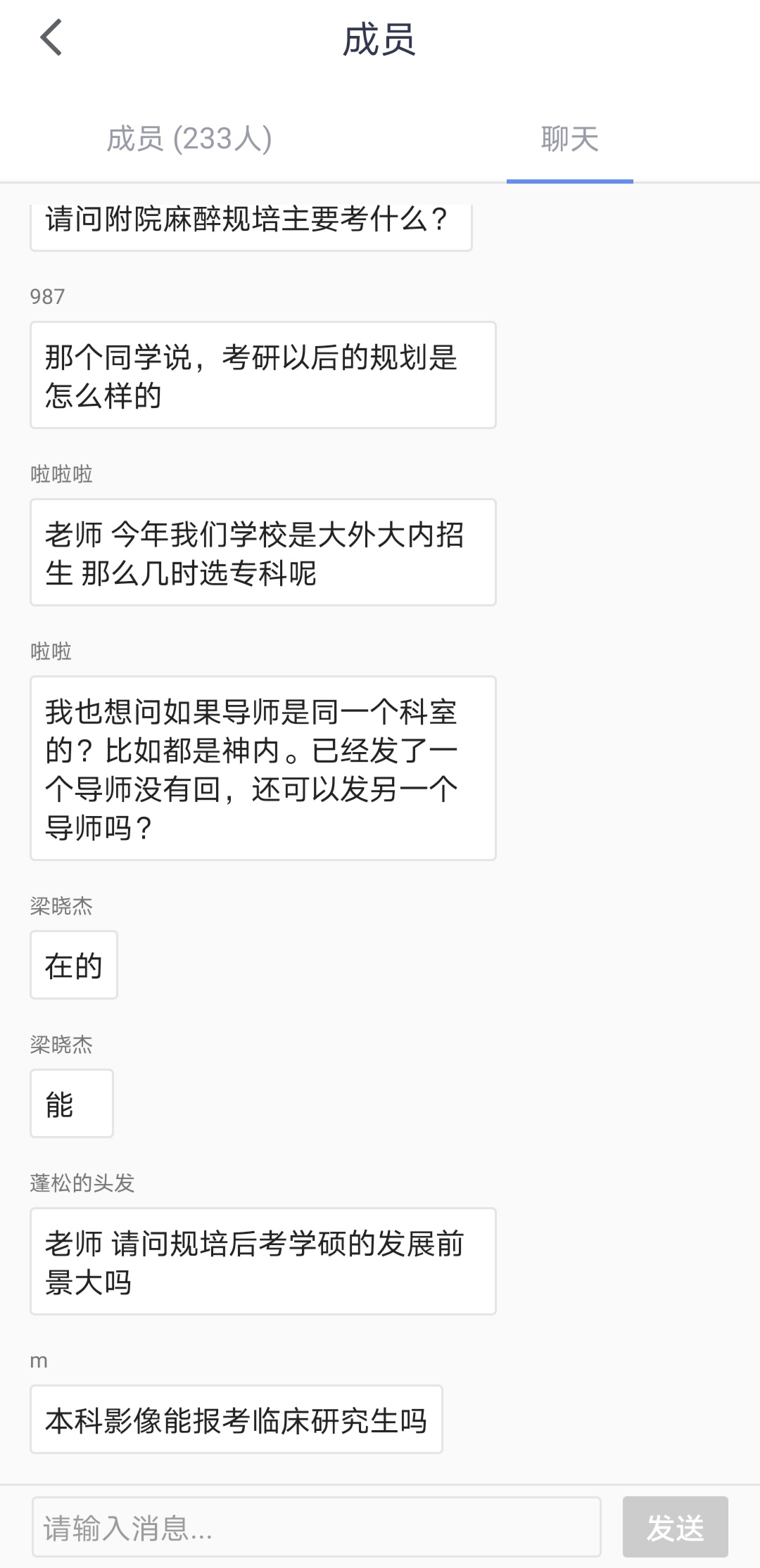
Task: Tap the username 梁晓杰 above 在的
Action: (61, 906)
